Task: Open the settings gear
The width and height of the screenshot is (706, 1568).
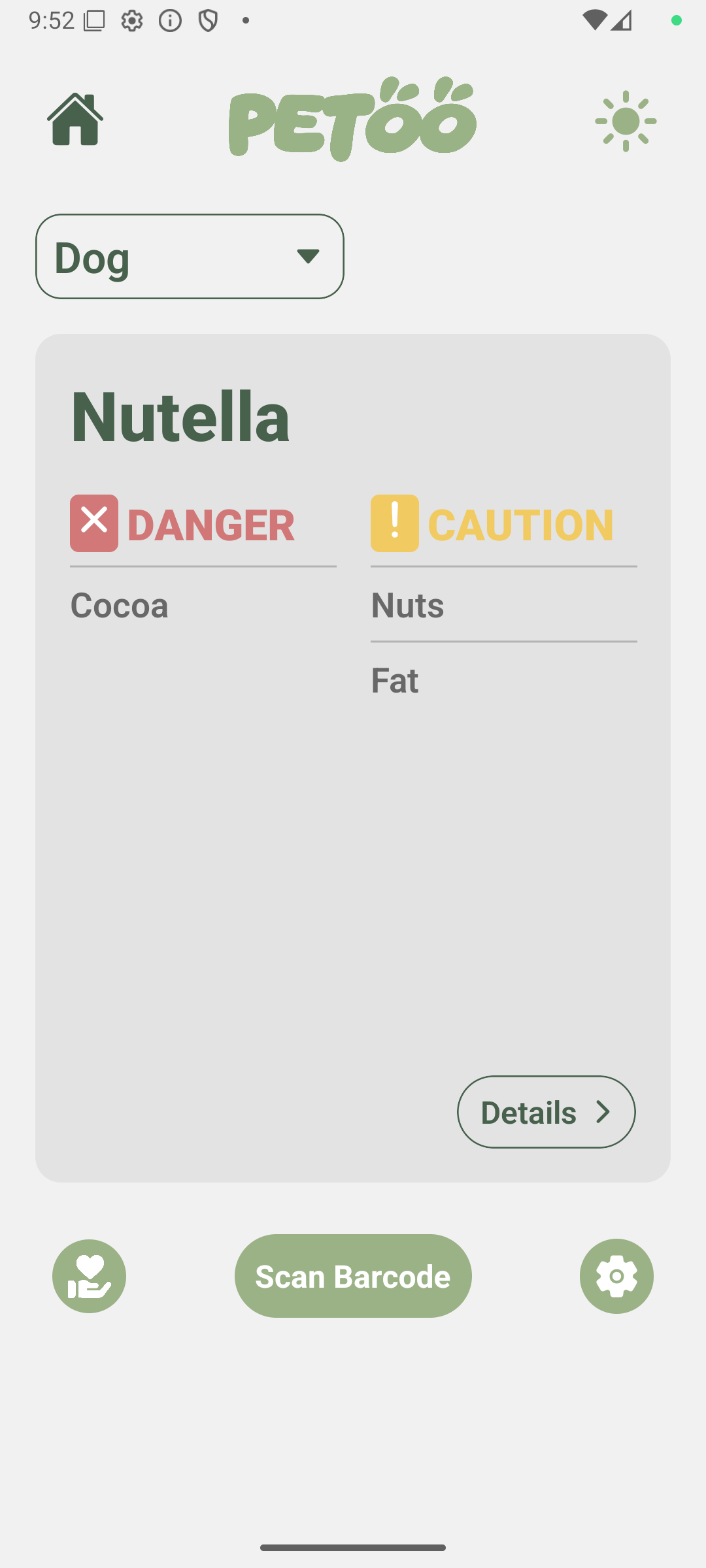Action: point(616,1275)
